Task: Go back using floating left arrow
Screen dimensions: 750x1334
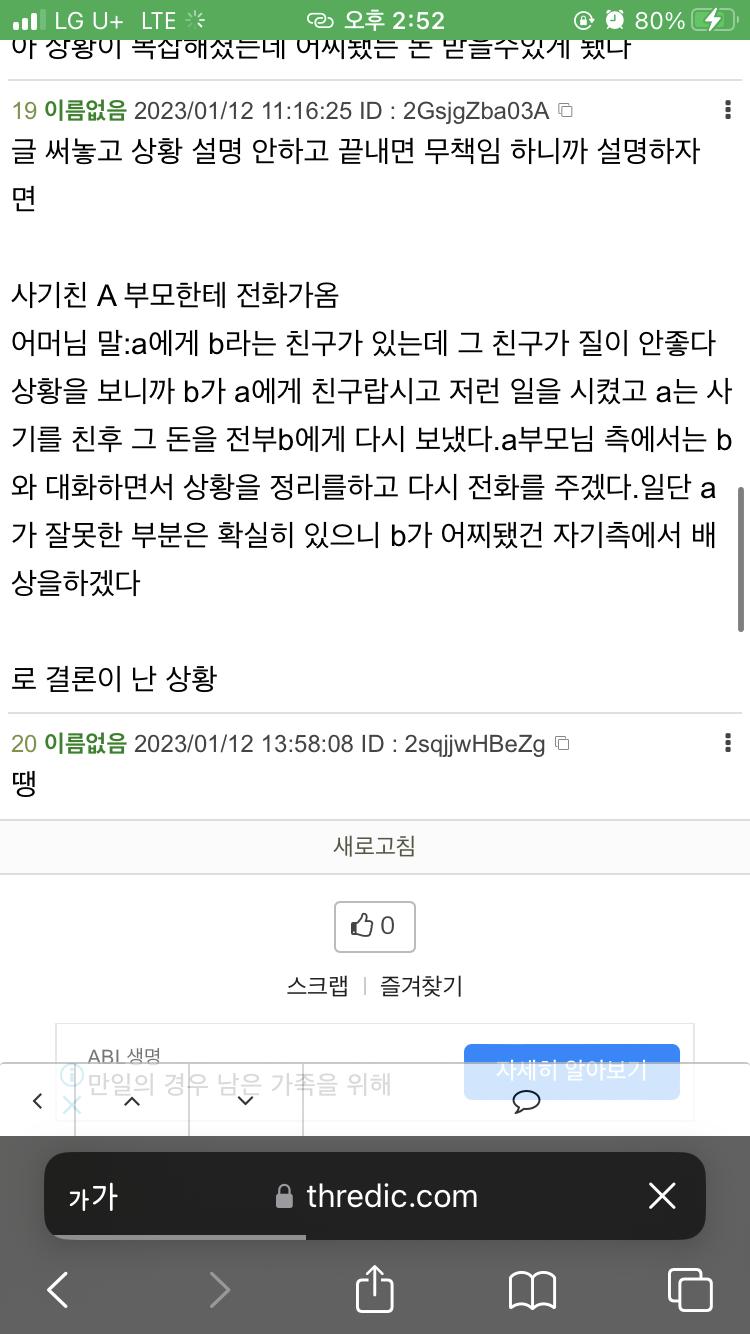Action: (38, 1101)
